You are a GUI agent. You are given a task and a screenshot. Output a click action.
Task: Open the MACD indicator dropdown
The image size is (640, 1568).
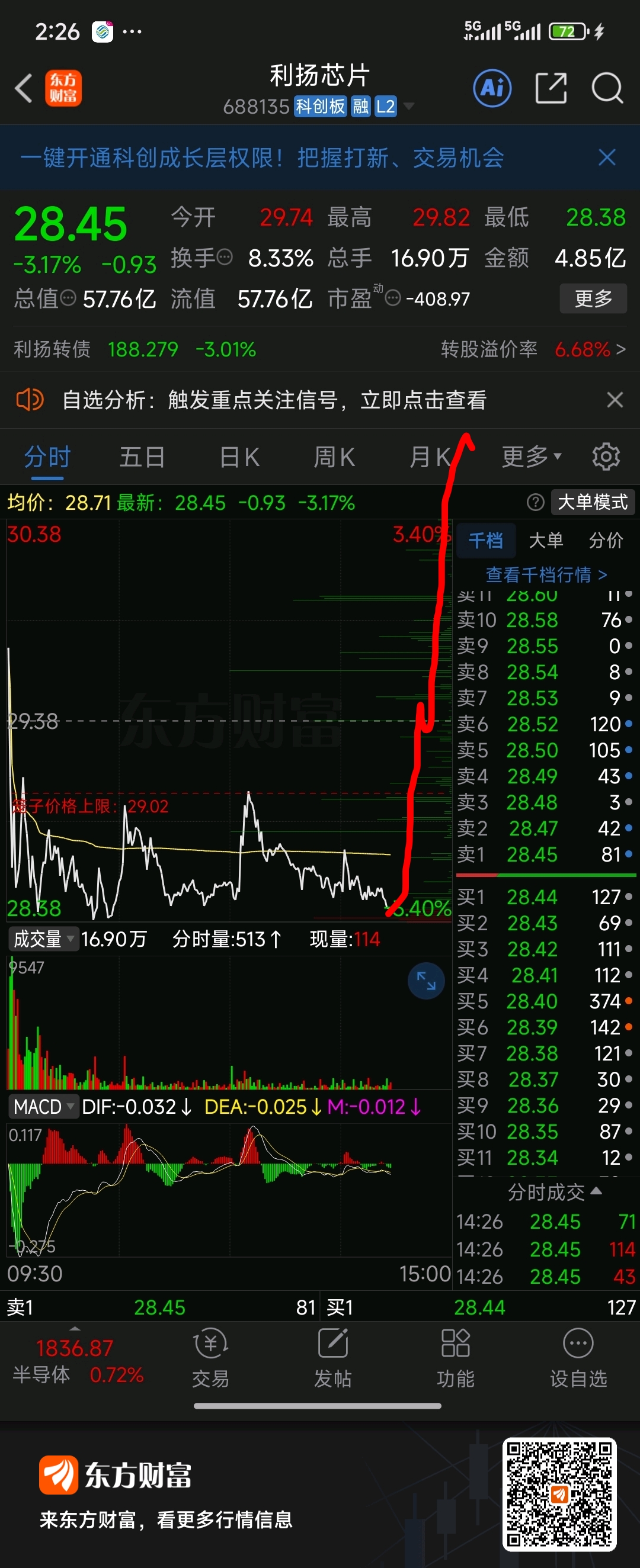[43, 1107]
